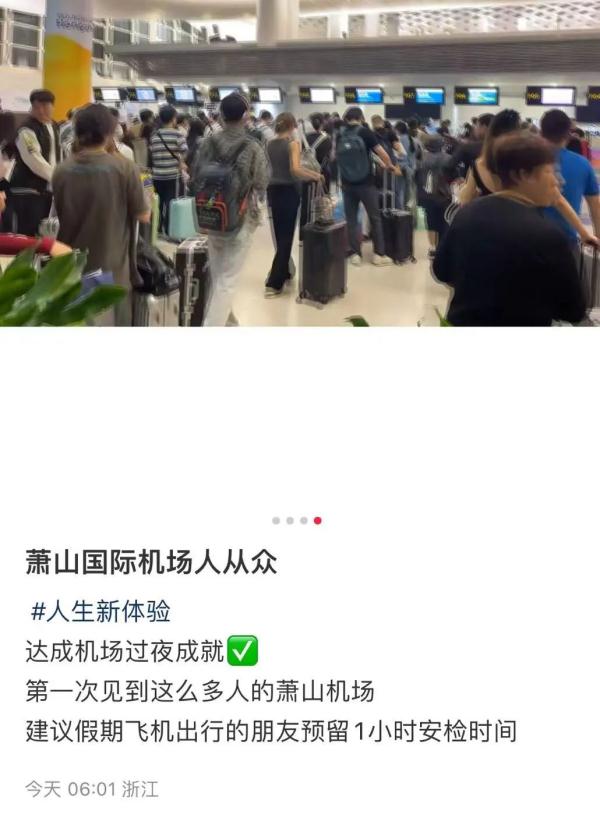Open the #人生新体验 hashtag
Screen dimensions: 600x818
[x=100, y=612]
